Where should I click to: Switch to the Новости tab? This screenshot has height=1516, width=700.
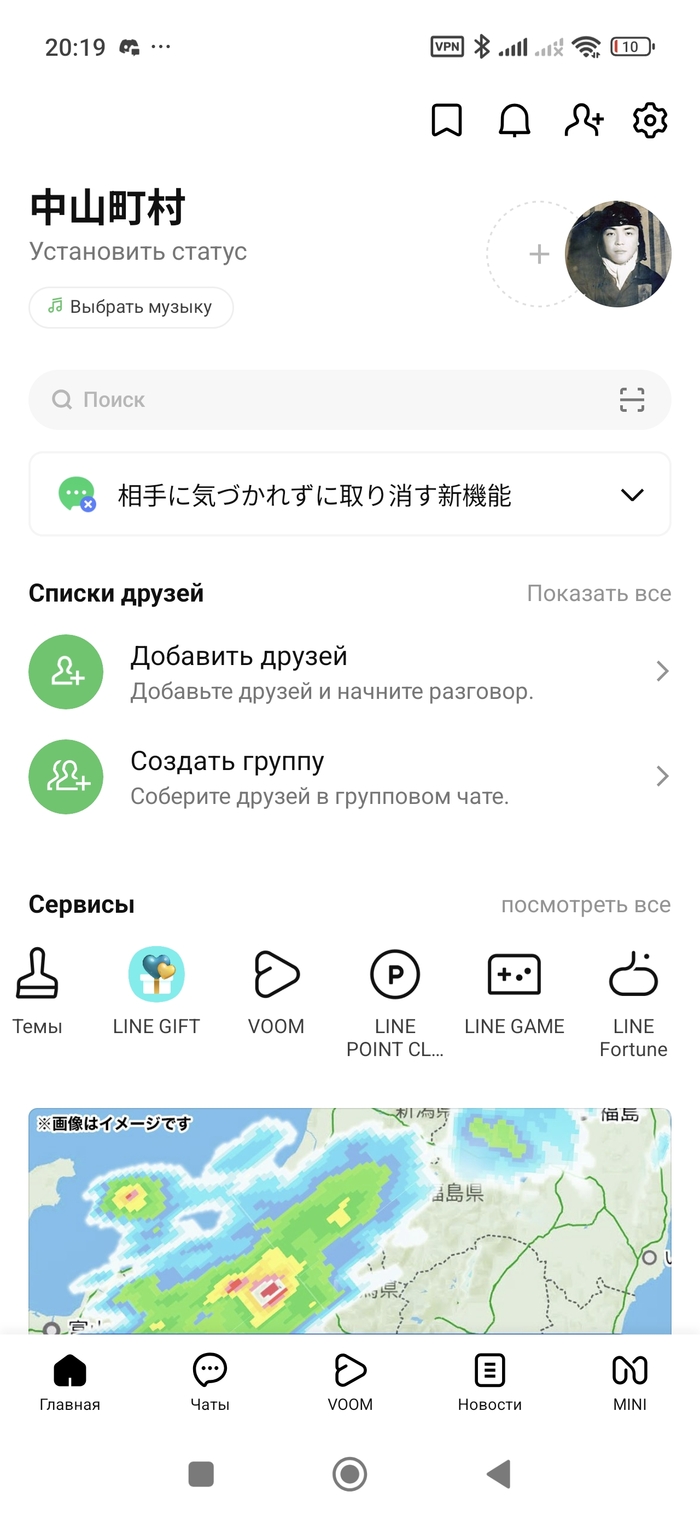[x=490, y=1382]
